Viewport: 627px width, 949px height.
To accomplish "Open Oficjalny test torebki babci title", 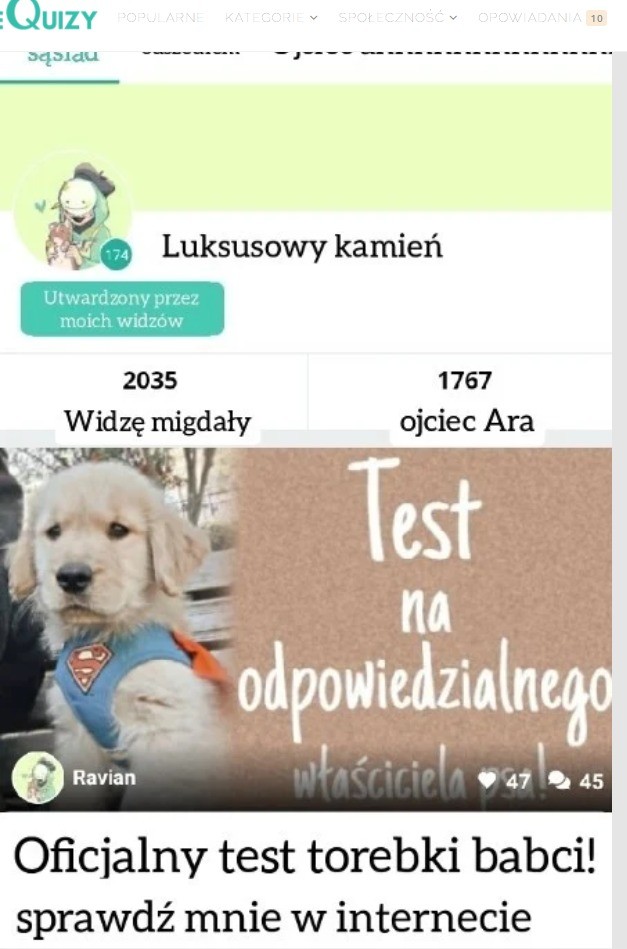I will pyautogui.click(x=305, y=858).
